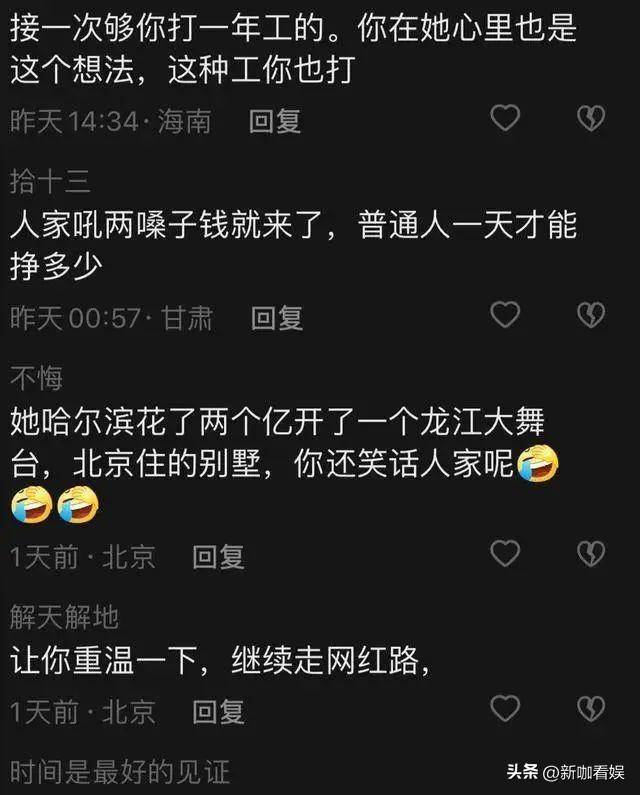
Task: Like 不悔's comment
Action: pos(506,552)
